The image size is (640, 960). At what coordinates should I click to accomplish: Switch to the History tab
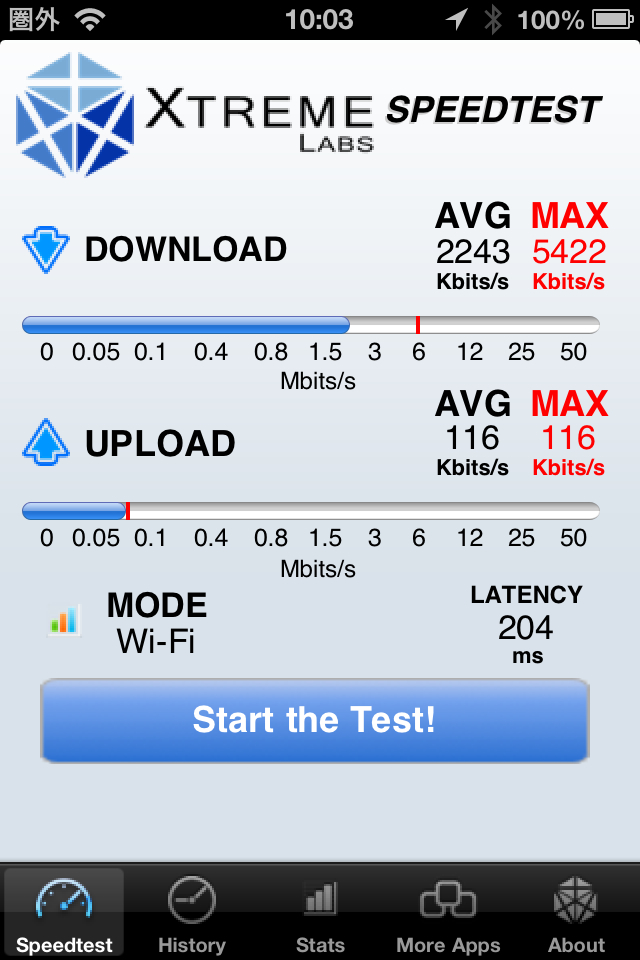coord(192,914)
